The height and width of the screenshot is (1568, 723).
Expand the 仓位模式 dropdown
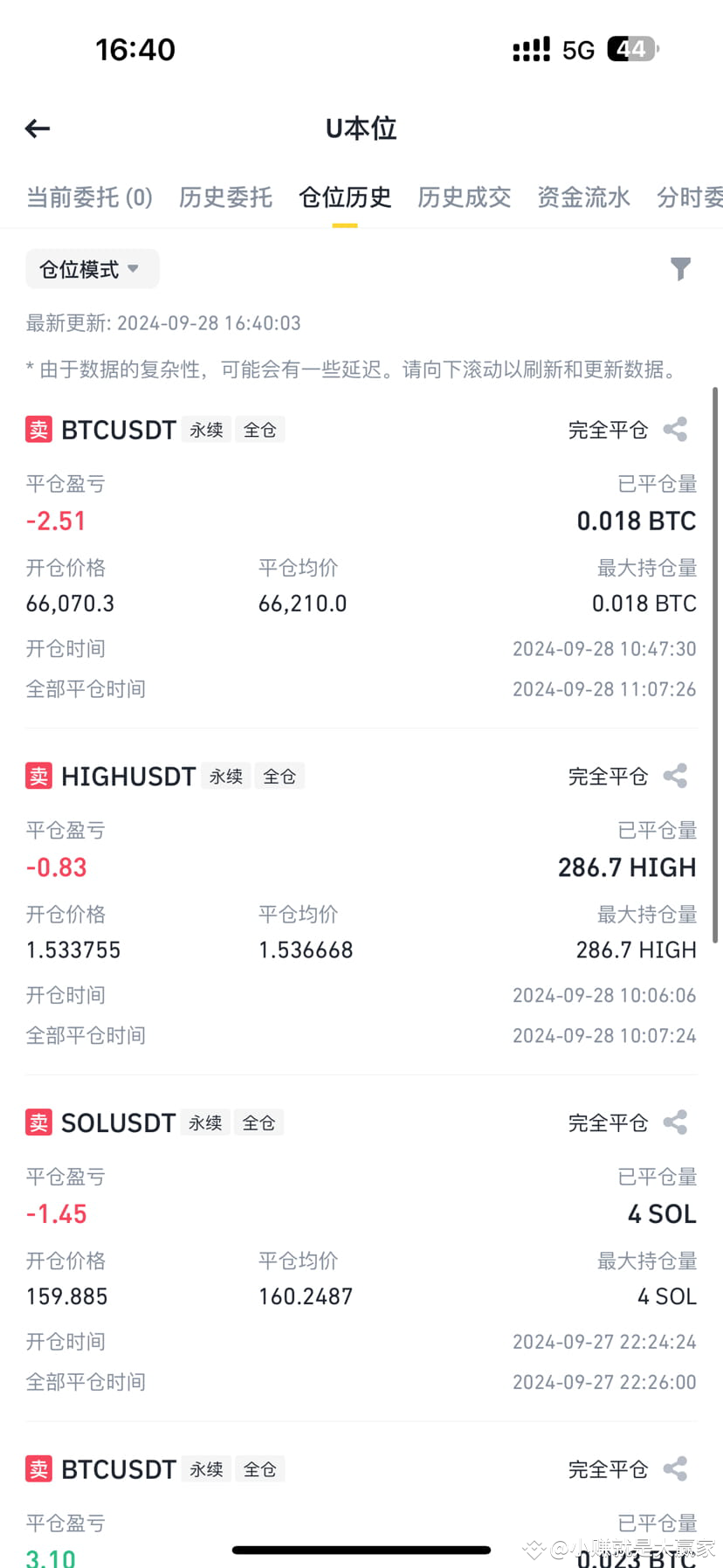(x=92, y=269)
